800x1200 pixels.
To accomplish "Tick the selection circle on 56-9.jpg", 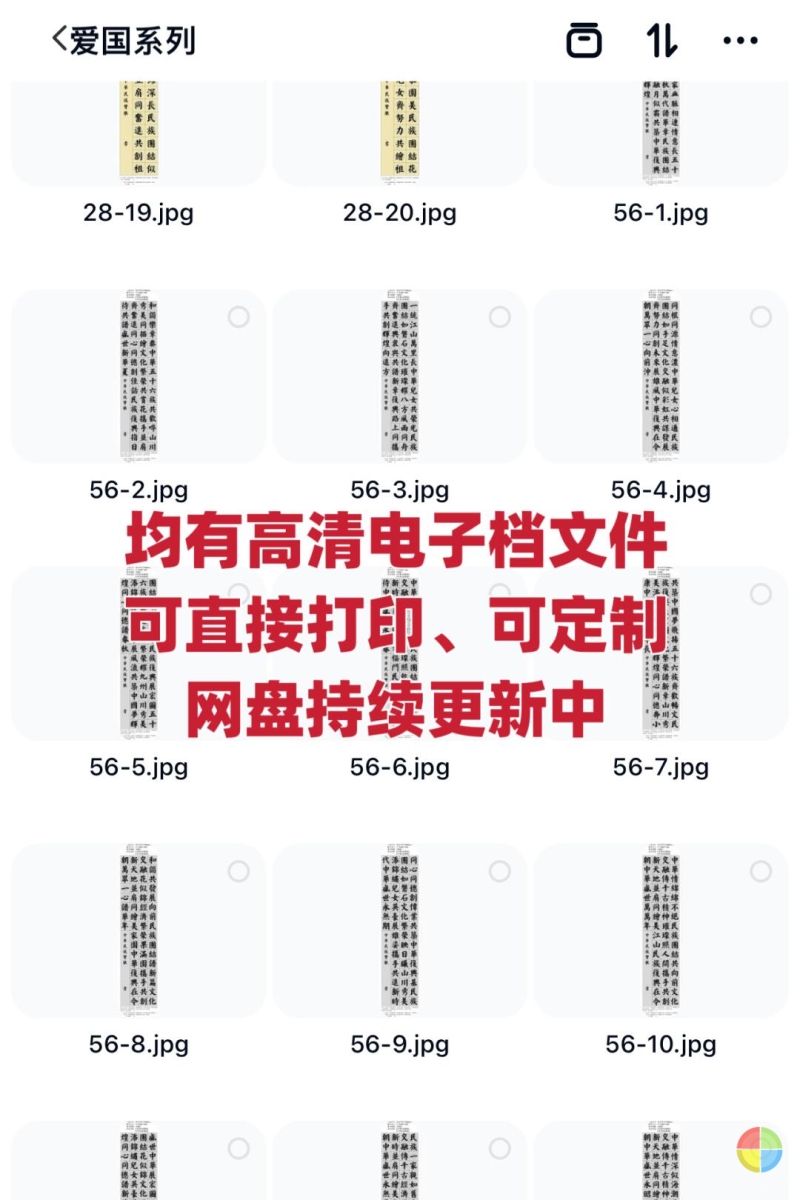I will point(500,871).
